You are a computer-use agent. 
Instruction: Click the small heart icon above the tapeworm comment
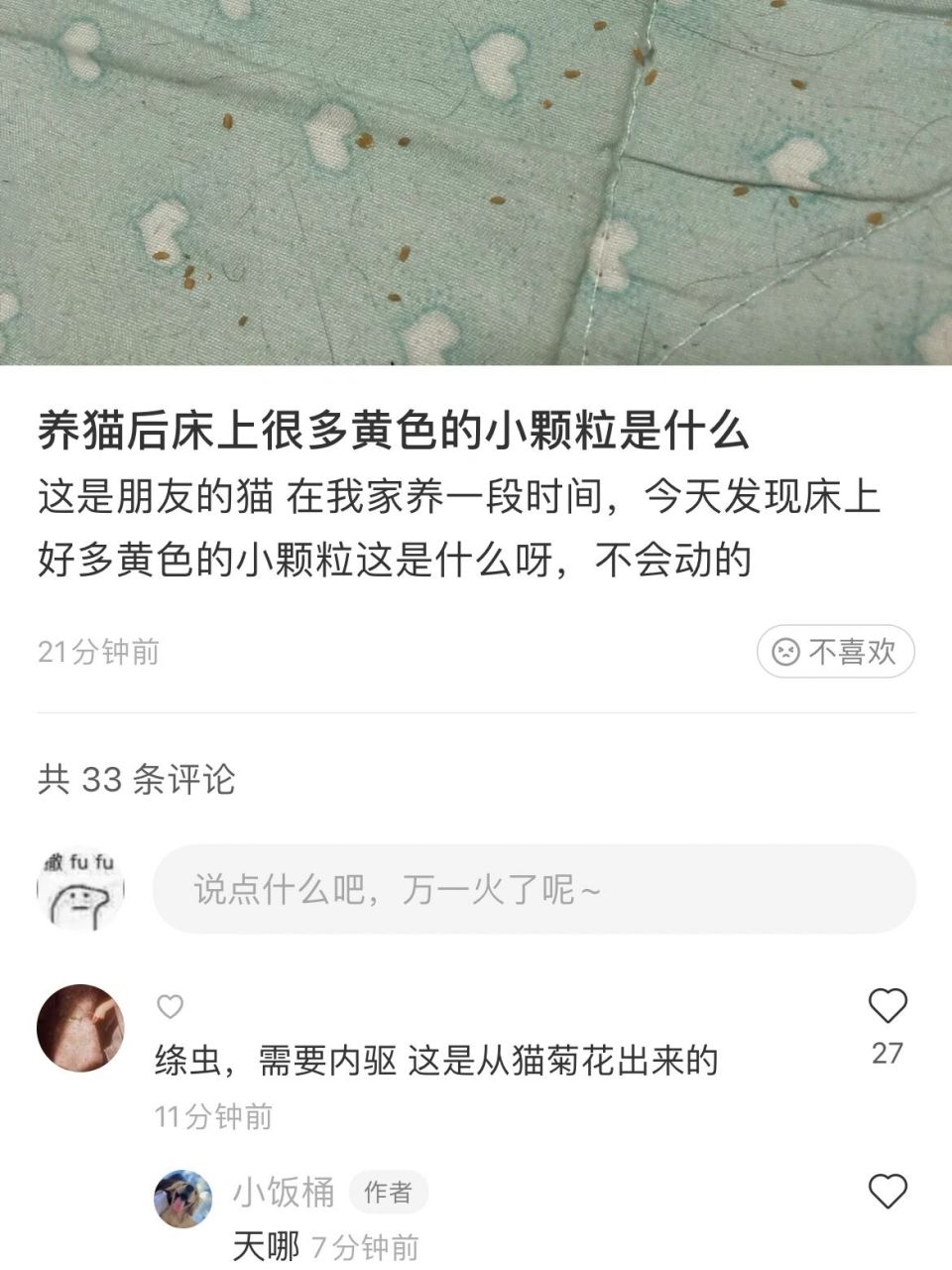point(169,1007)
